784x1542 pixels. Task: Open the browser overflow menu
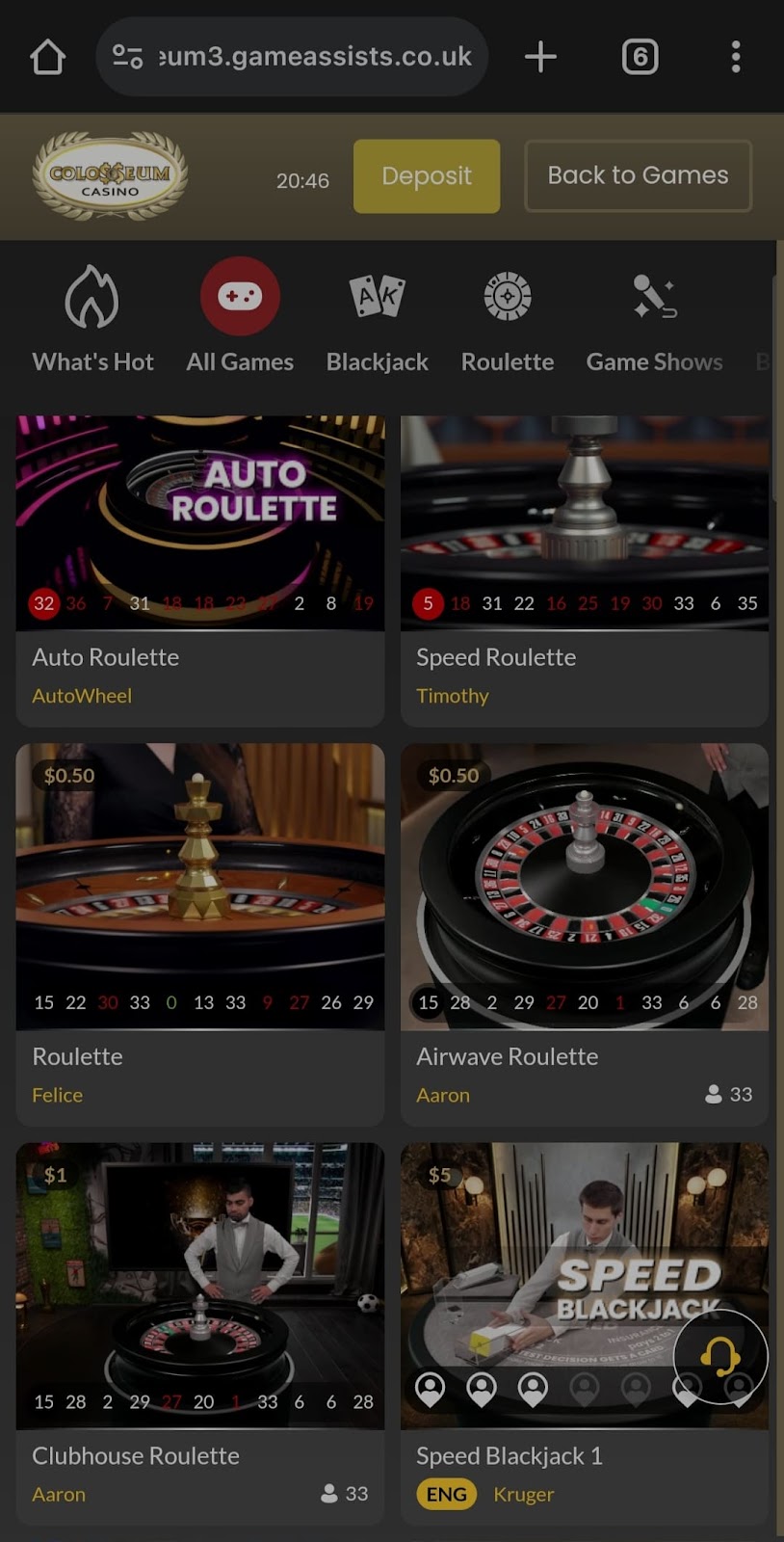[735, 58]
